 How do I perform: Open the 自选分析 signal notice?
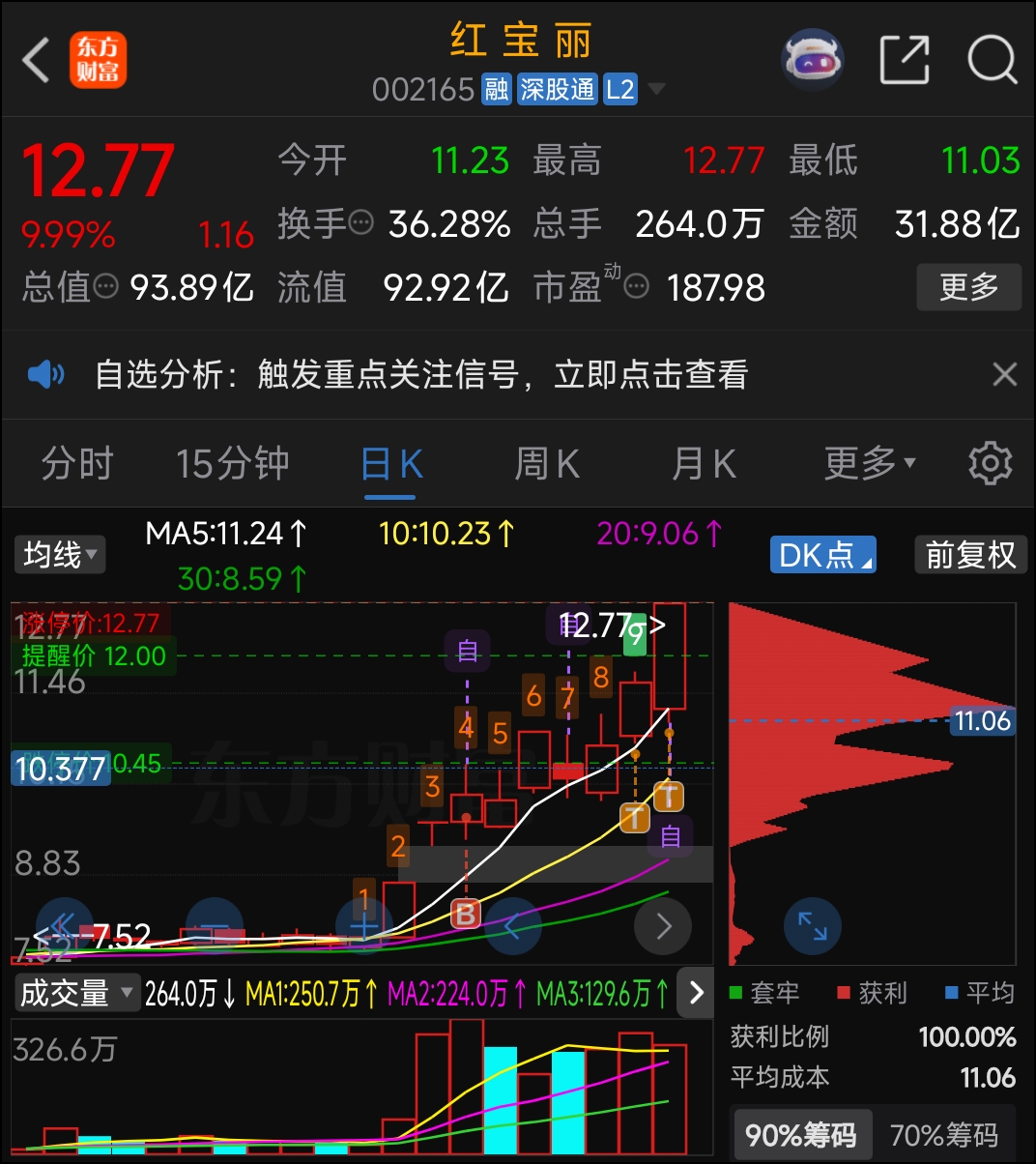click(x=421, y=374)
